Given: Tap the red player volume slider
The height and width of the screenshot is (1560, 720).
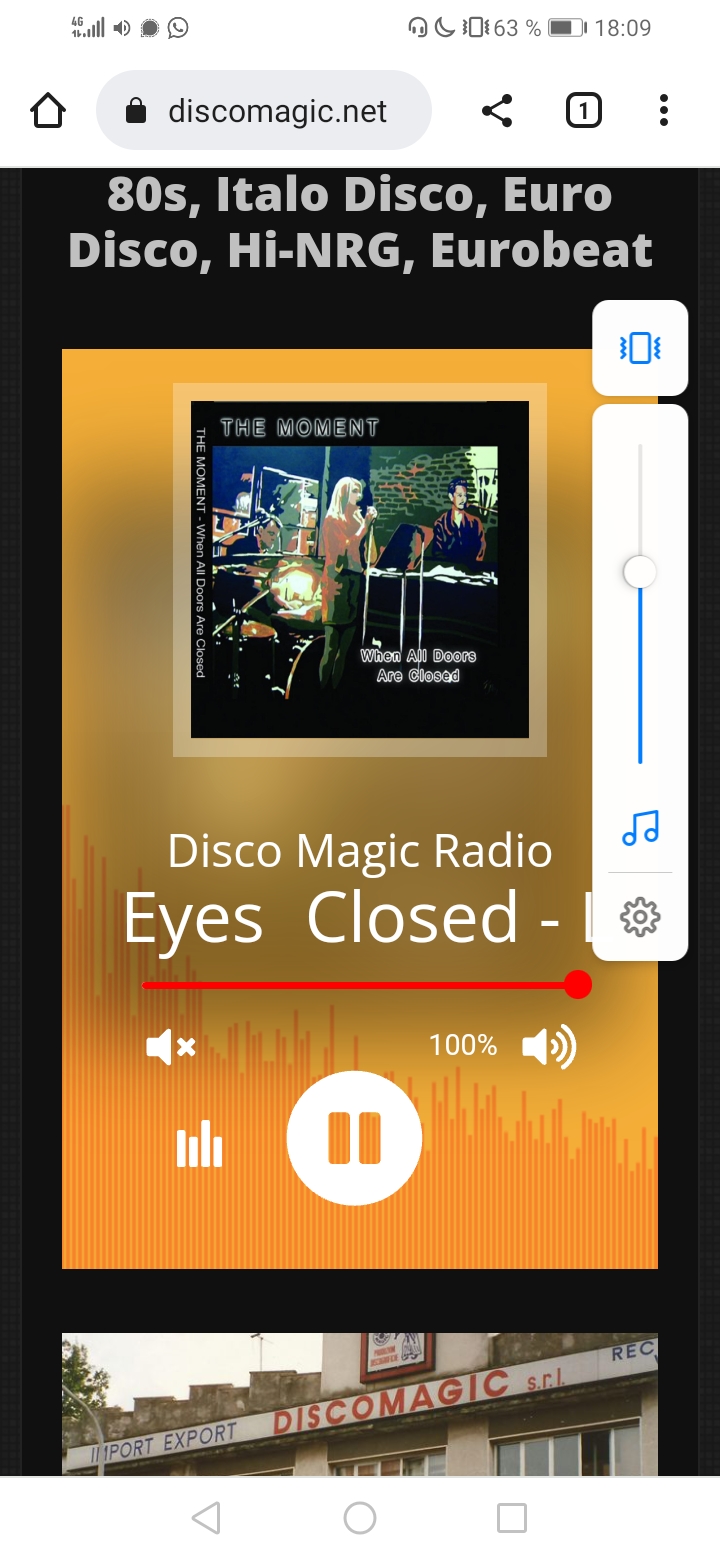Looking at the screenshot, I should point(360,985).
